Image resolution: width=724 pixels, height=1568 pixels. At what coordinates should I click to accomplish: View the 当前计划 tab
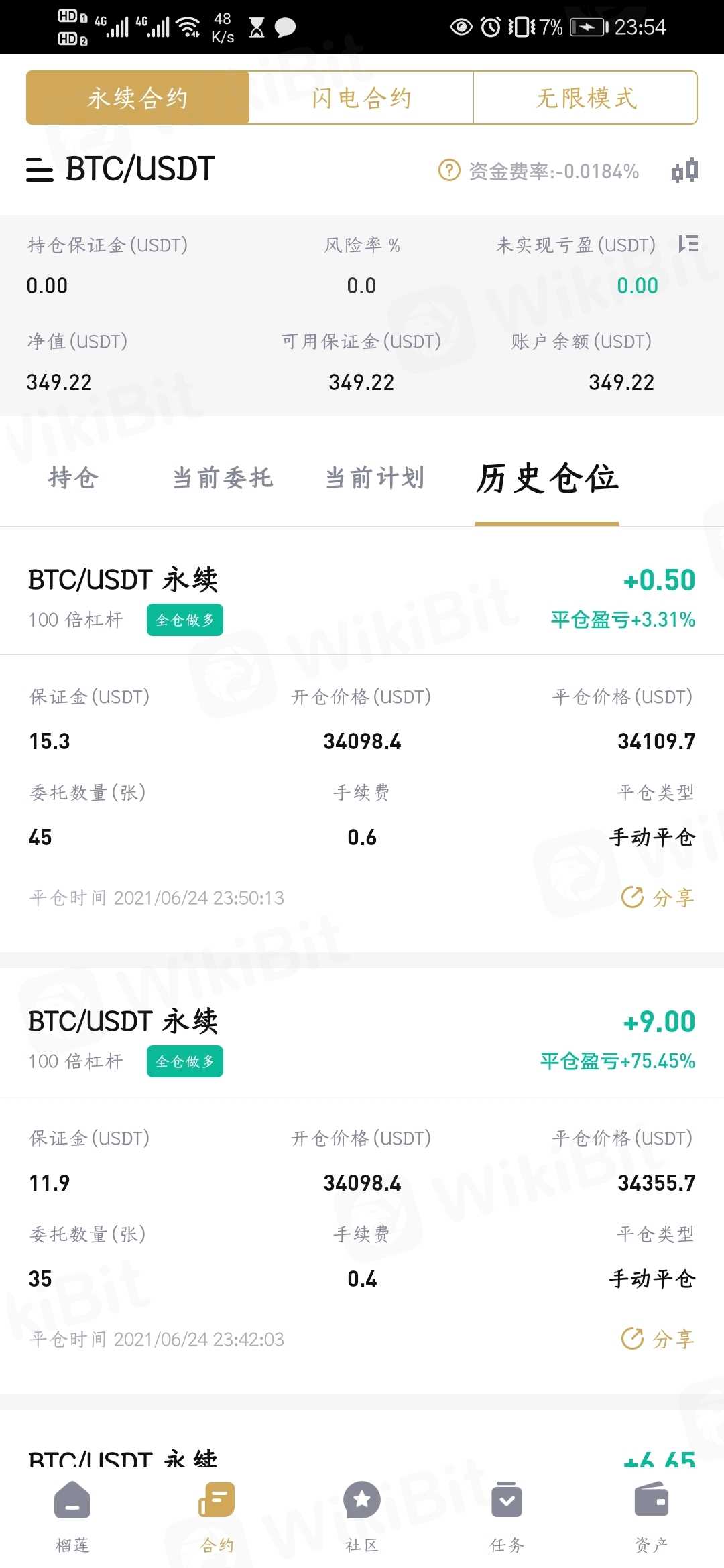point(375,478)
